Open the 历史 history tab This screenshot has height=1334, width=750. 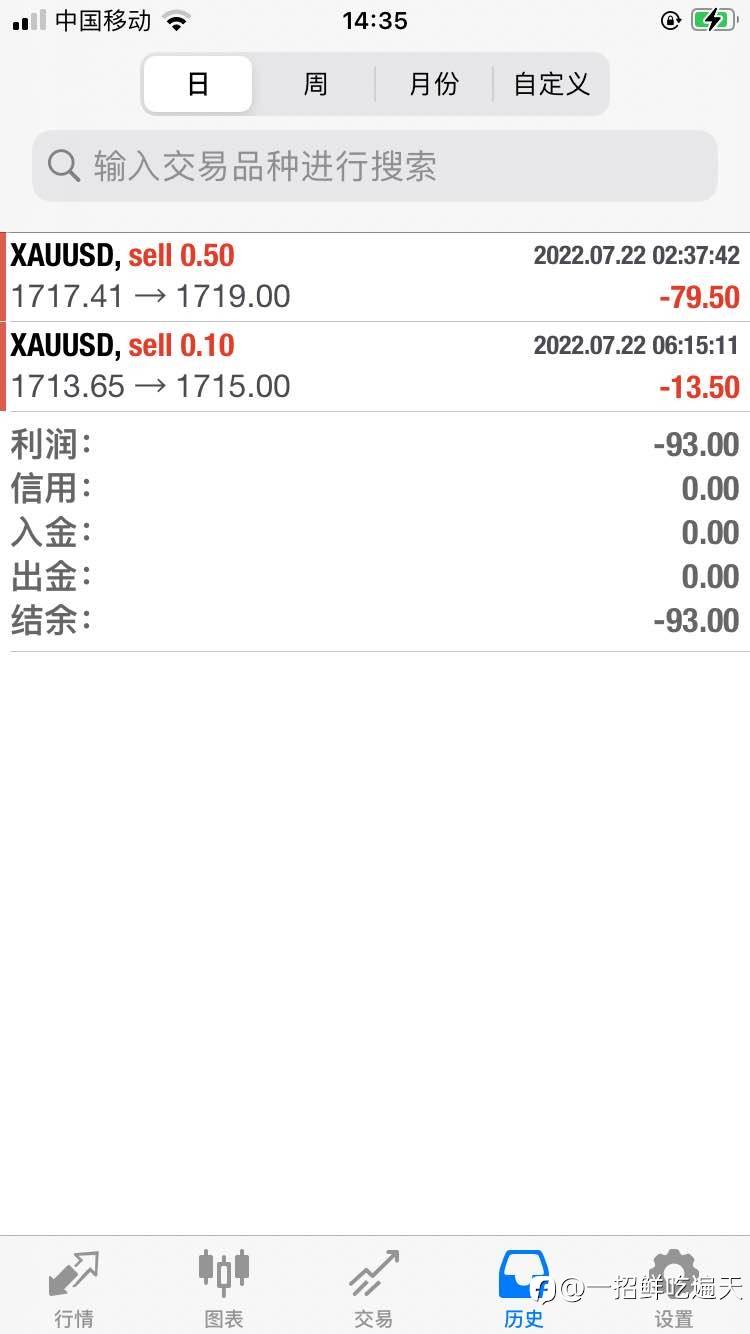pos(524,1288)
